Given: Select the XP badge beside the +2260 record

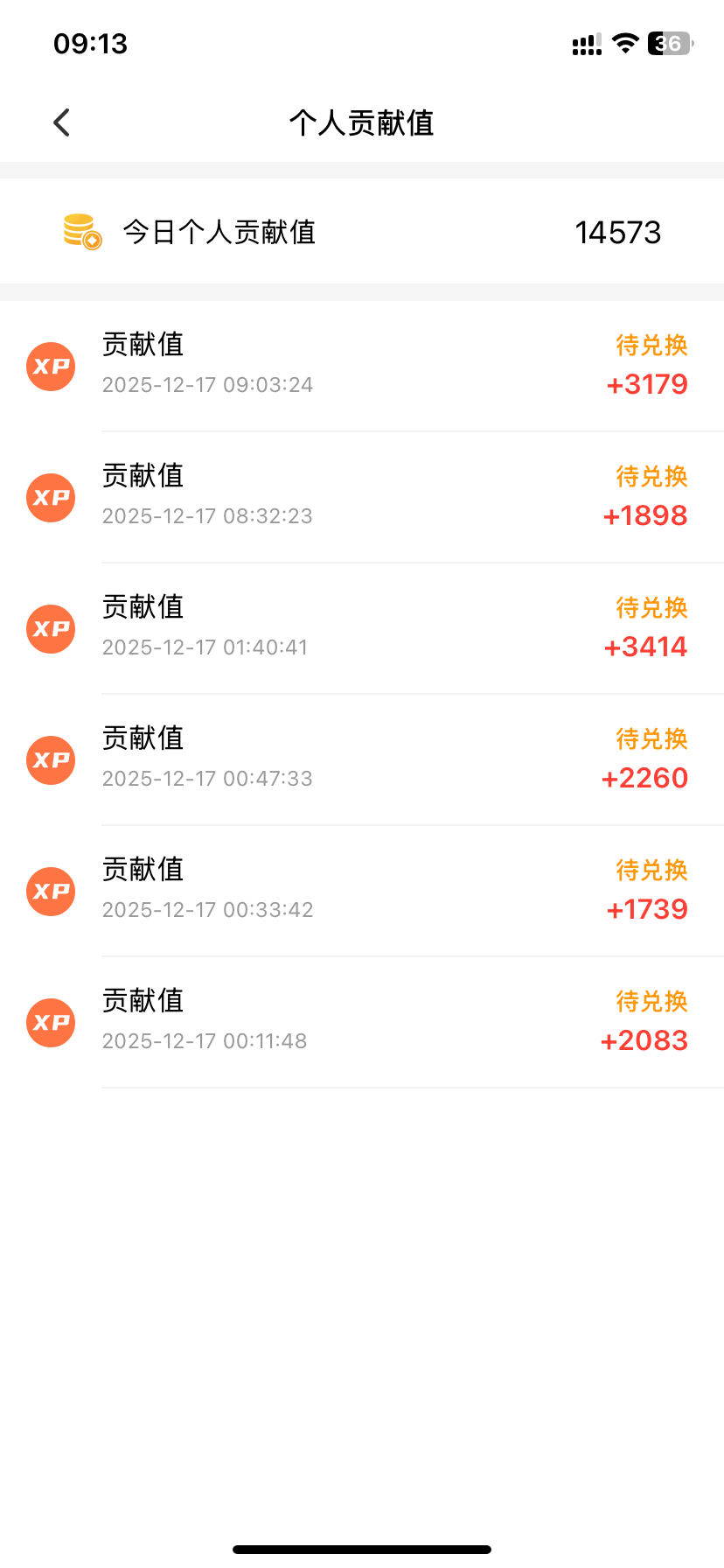Looking at the screenshot, I should pos(50,760).
